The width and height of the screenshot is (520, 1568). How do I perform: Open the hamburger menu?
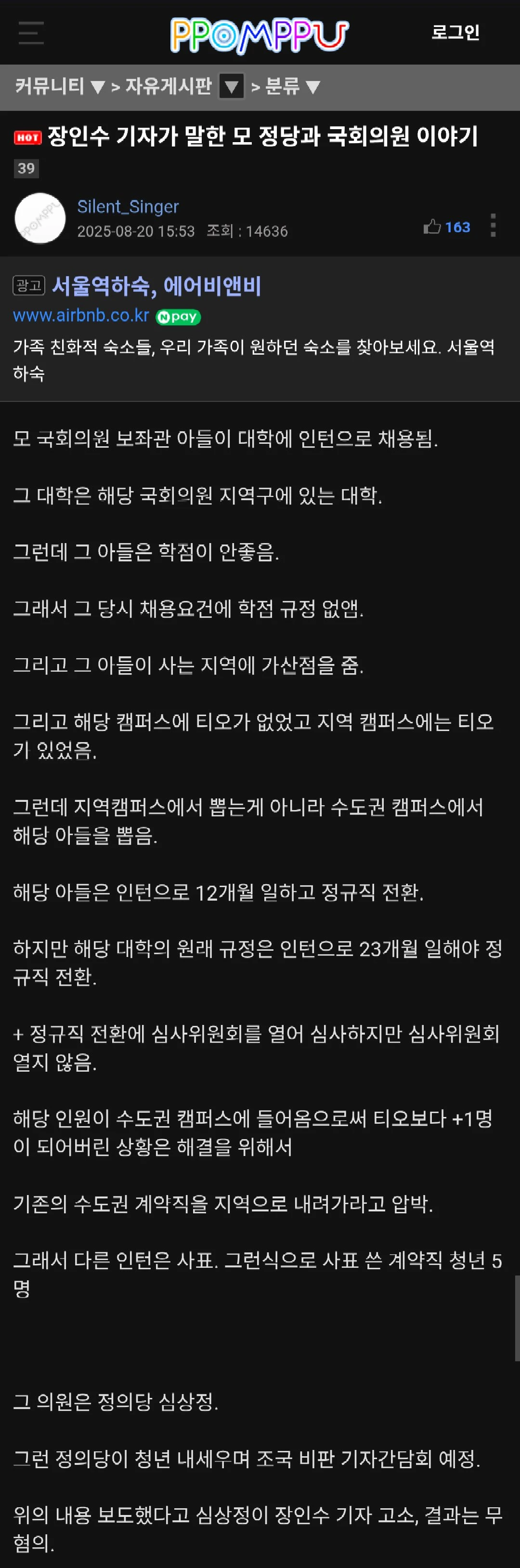coord(31,33)
